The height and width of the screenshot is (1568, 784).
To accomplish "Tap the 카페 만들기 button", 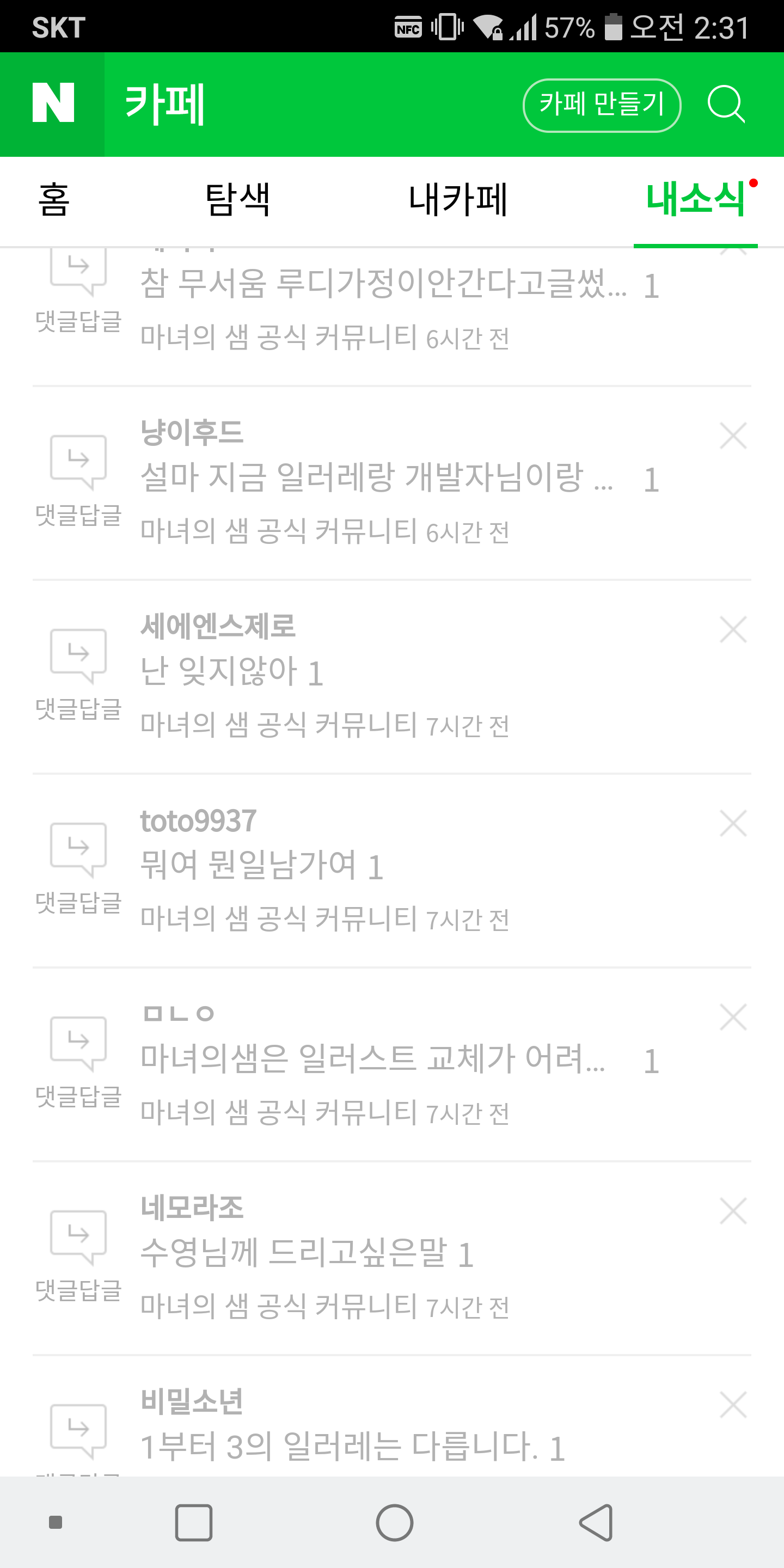I will click(602, 105).
